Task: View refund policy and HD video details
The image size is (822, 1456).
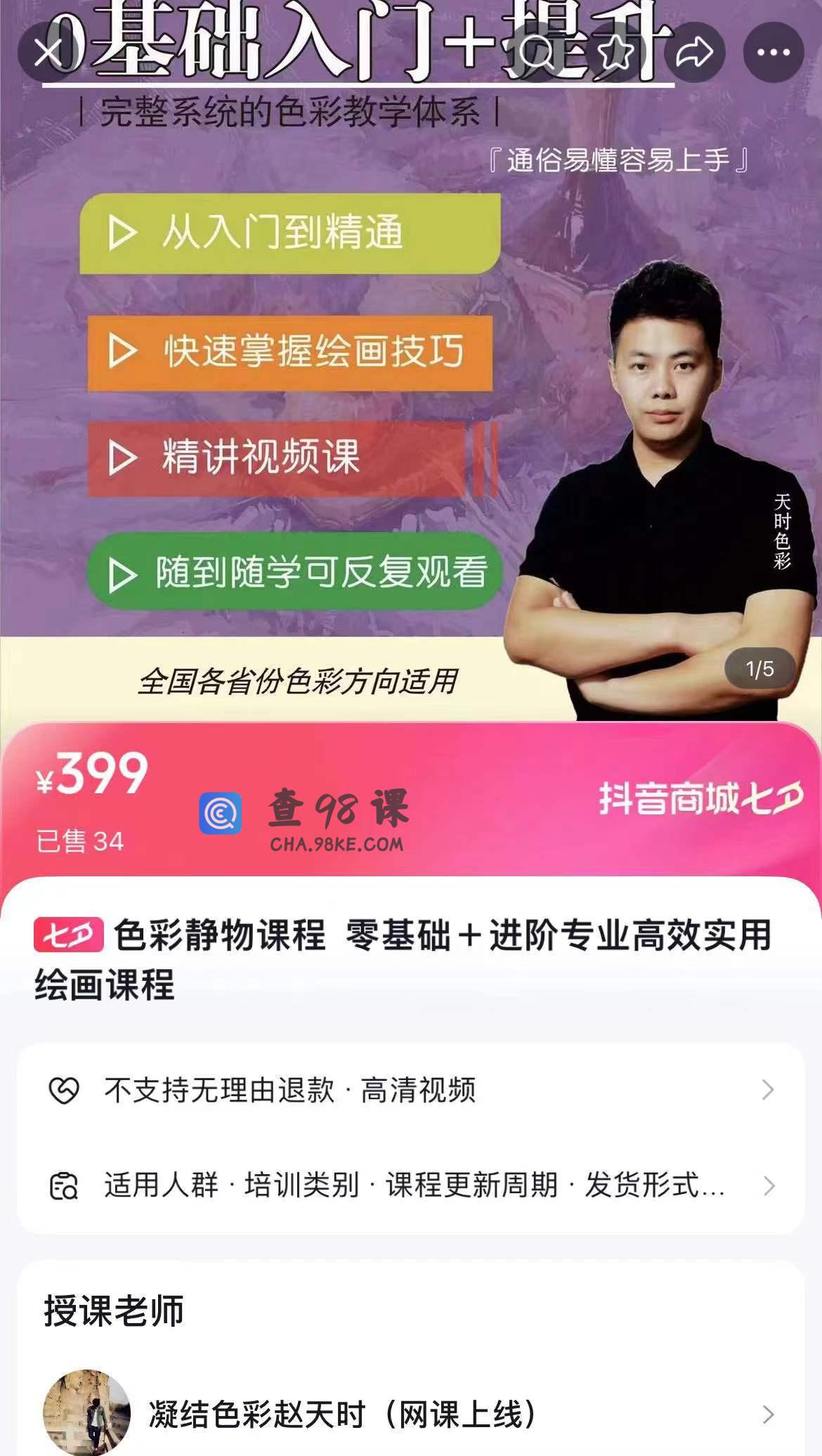Action: (x=411, y=1090)
